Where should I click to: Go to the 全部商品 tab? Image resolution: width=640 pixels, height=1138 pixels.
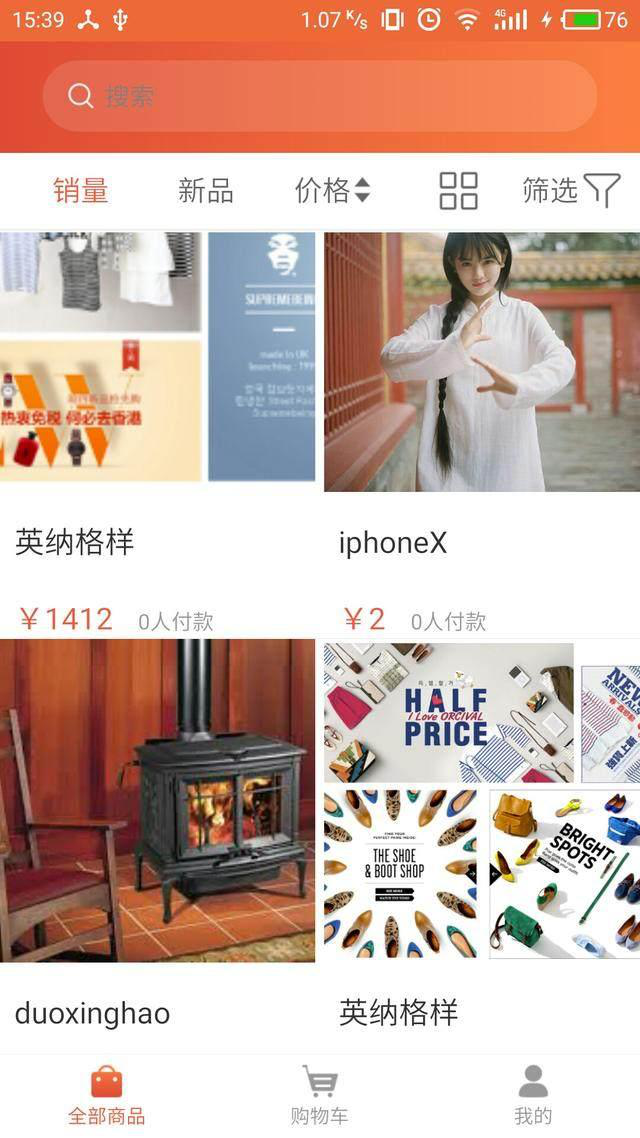coord(106,1095)
